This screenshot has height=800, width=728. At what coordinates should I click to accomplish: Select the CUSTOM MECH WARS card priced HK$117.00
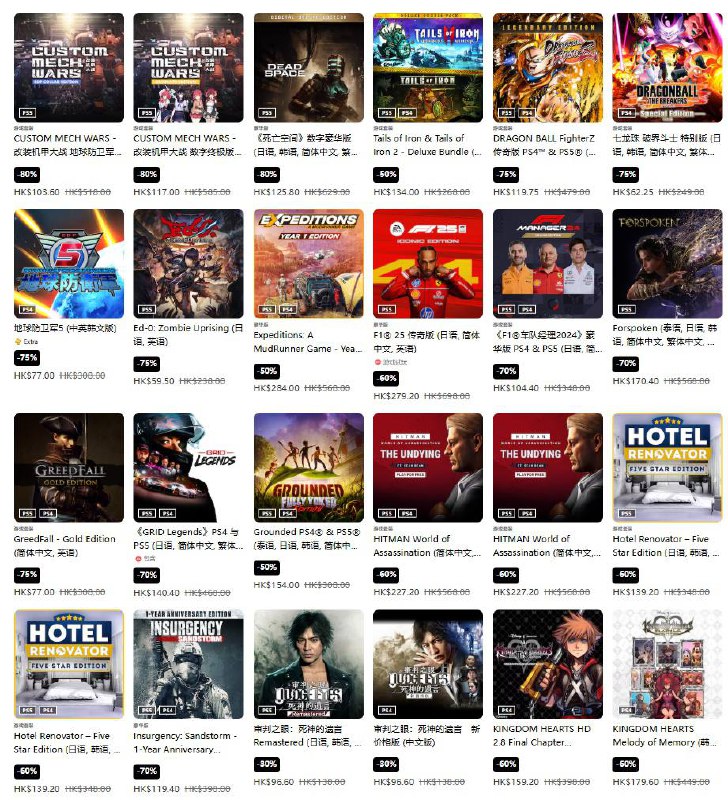click(188, 68)
